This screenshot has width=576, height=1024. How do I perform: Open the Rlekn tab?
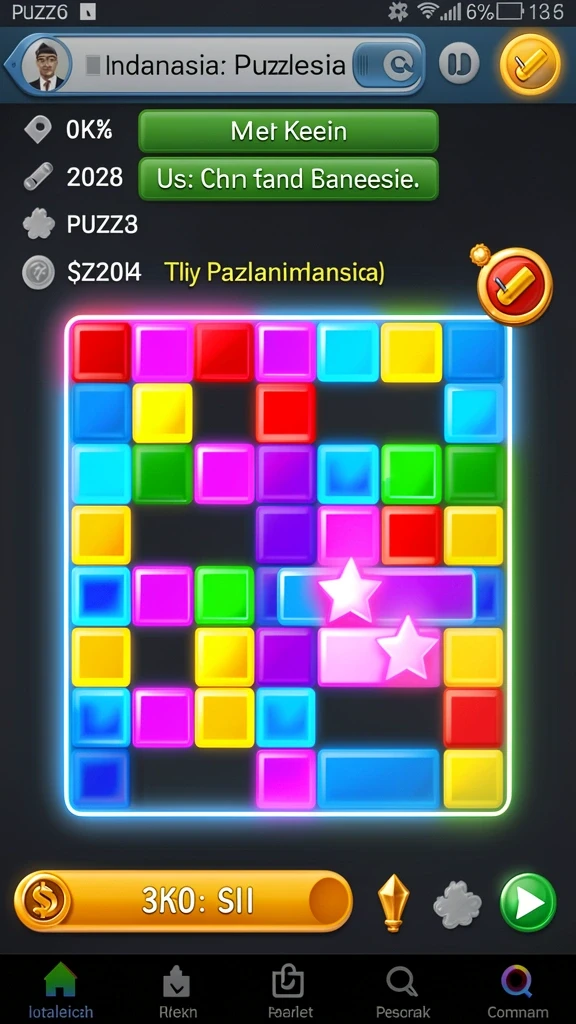(176, 991)
